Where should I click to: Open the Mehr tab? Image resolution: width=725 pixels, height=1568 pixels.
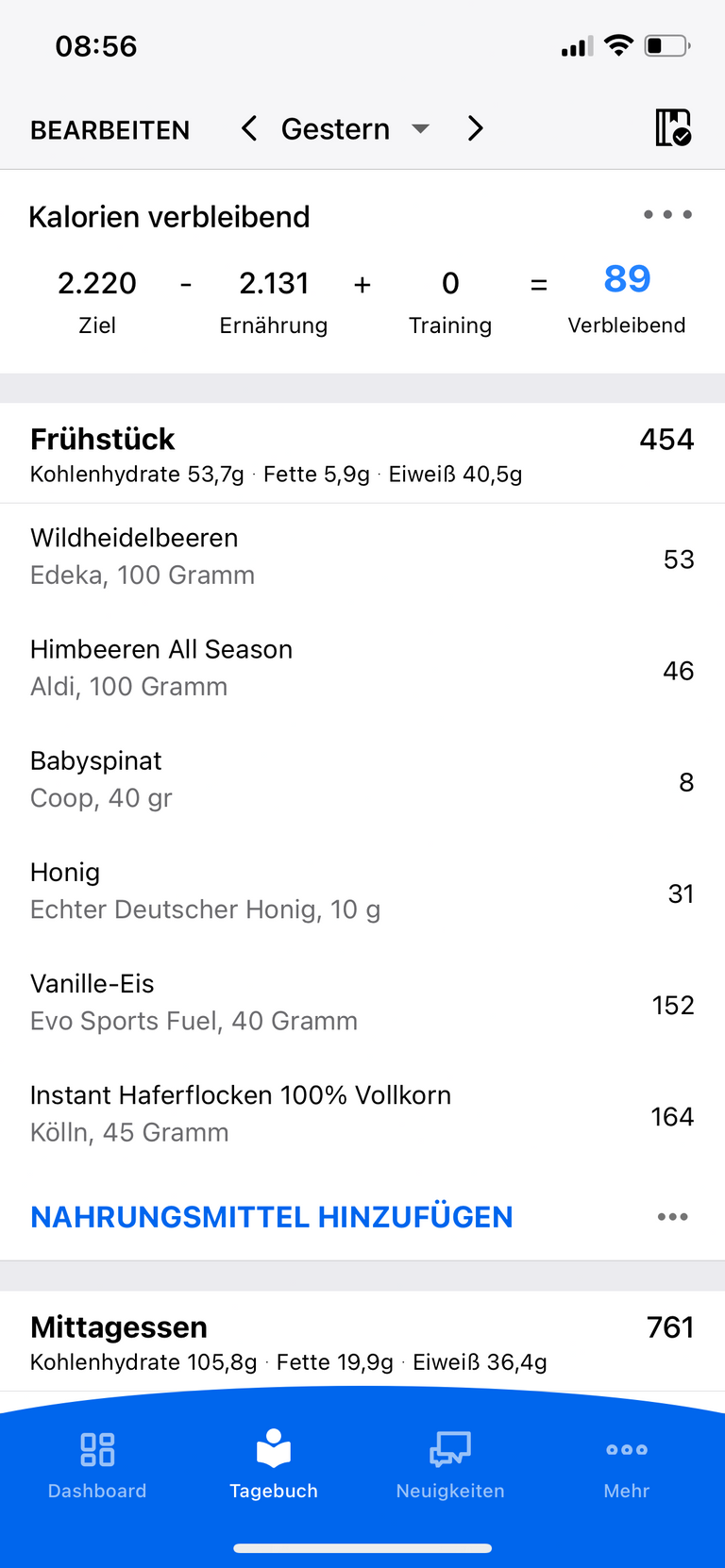pos(627,1465)
